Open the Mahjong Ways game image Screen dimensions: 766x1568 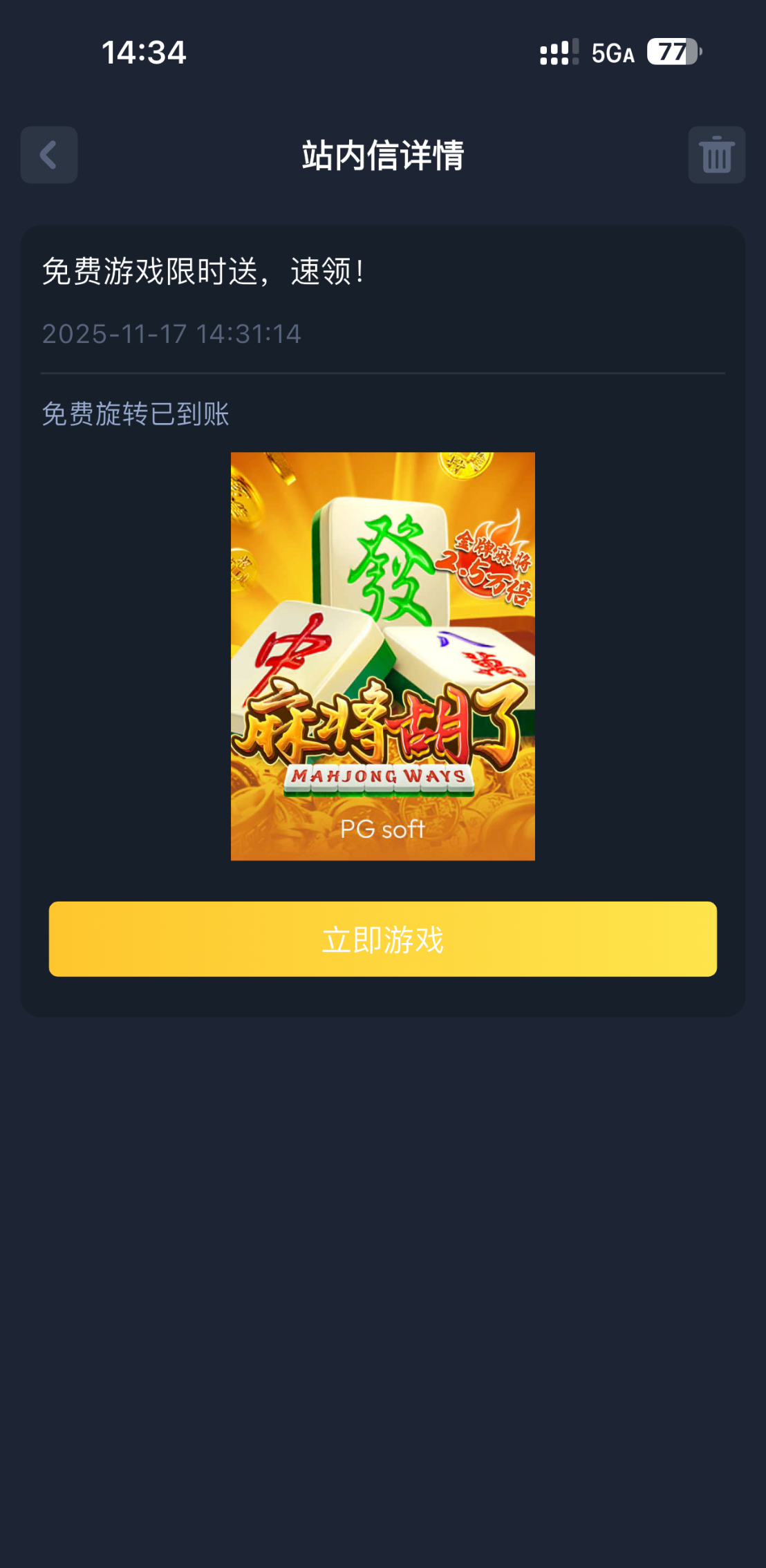pyautogui.click(x=382, y=655)
